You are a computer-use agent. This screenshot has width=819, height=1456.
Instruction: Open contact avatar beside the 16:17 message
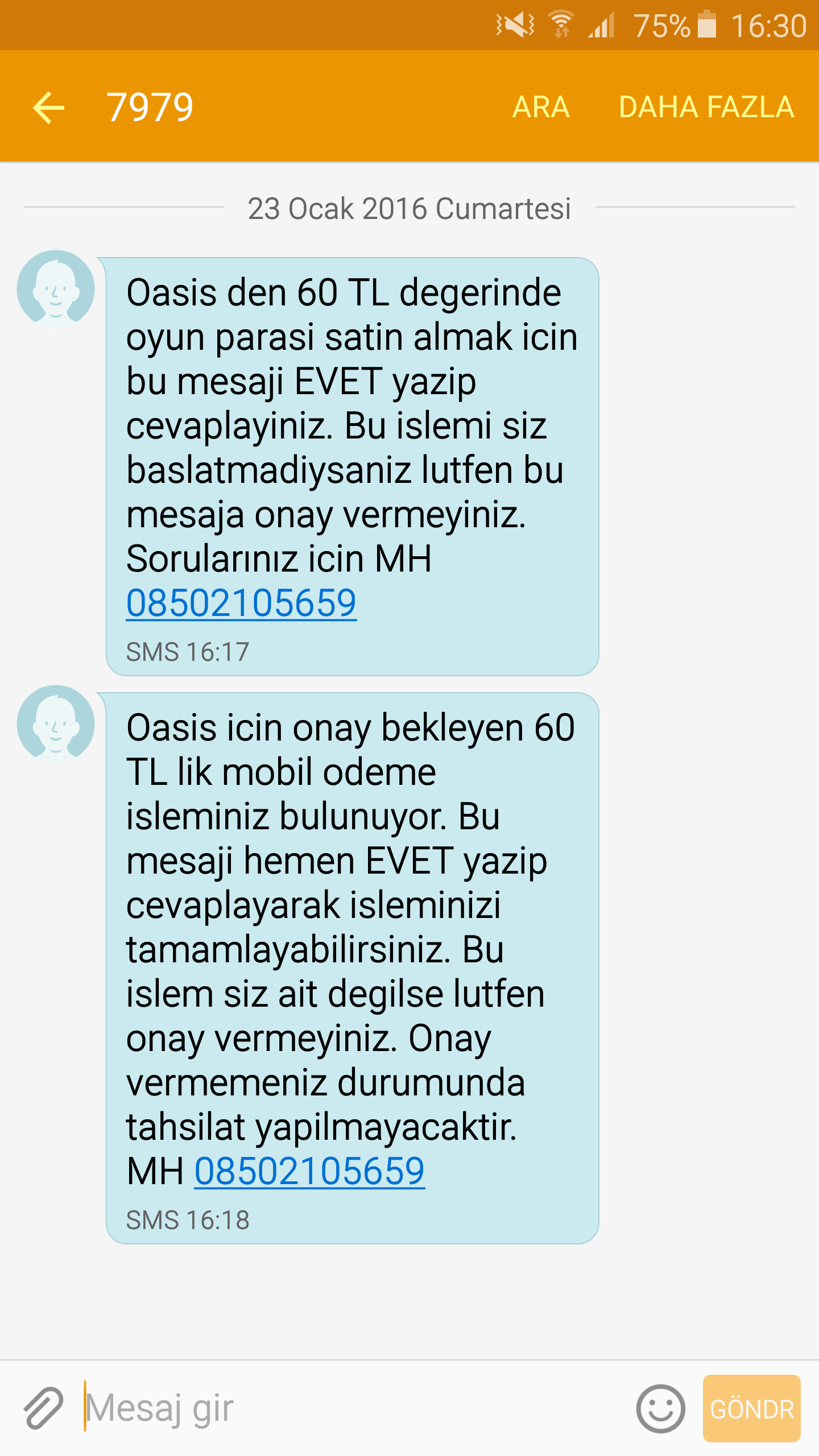[x=56, y=289]
